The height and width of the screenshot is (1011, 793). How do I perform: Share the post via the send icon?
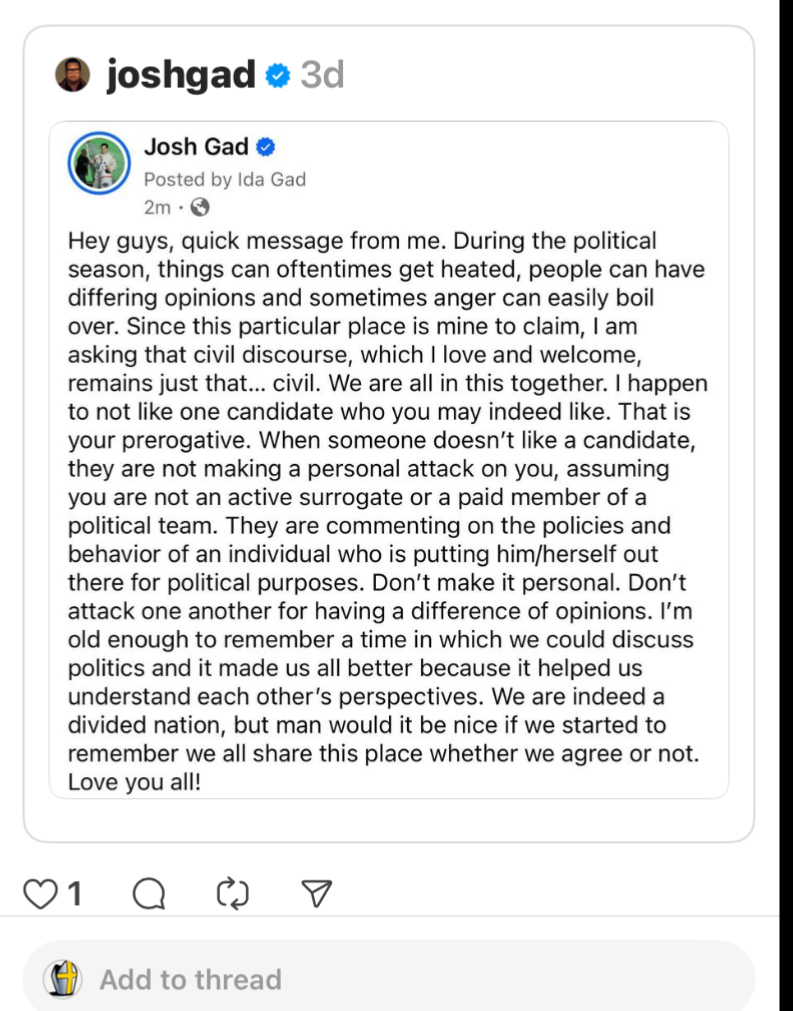316,893
